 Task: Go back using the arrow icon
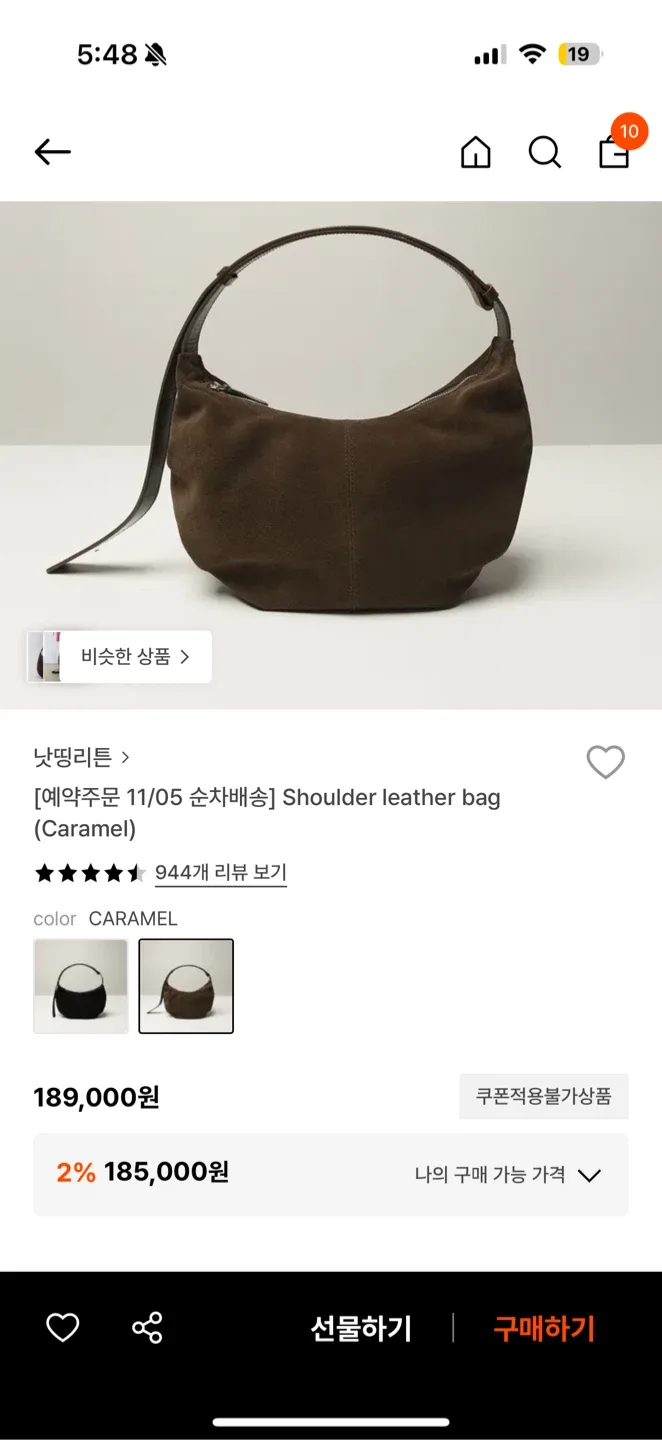tap(53, 152)
